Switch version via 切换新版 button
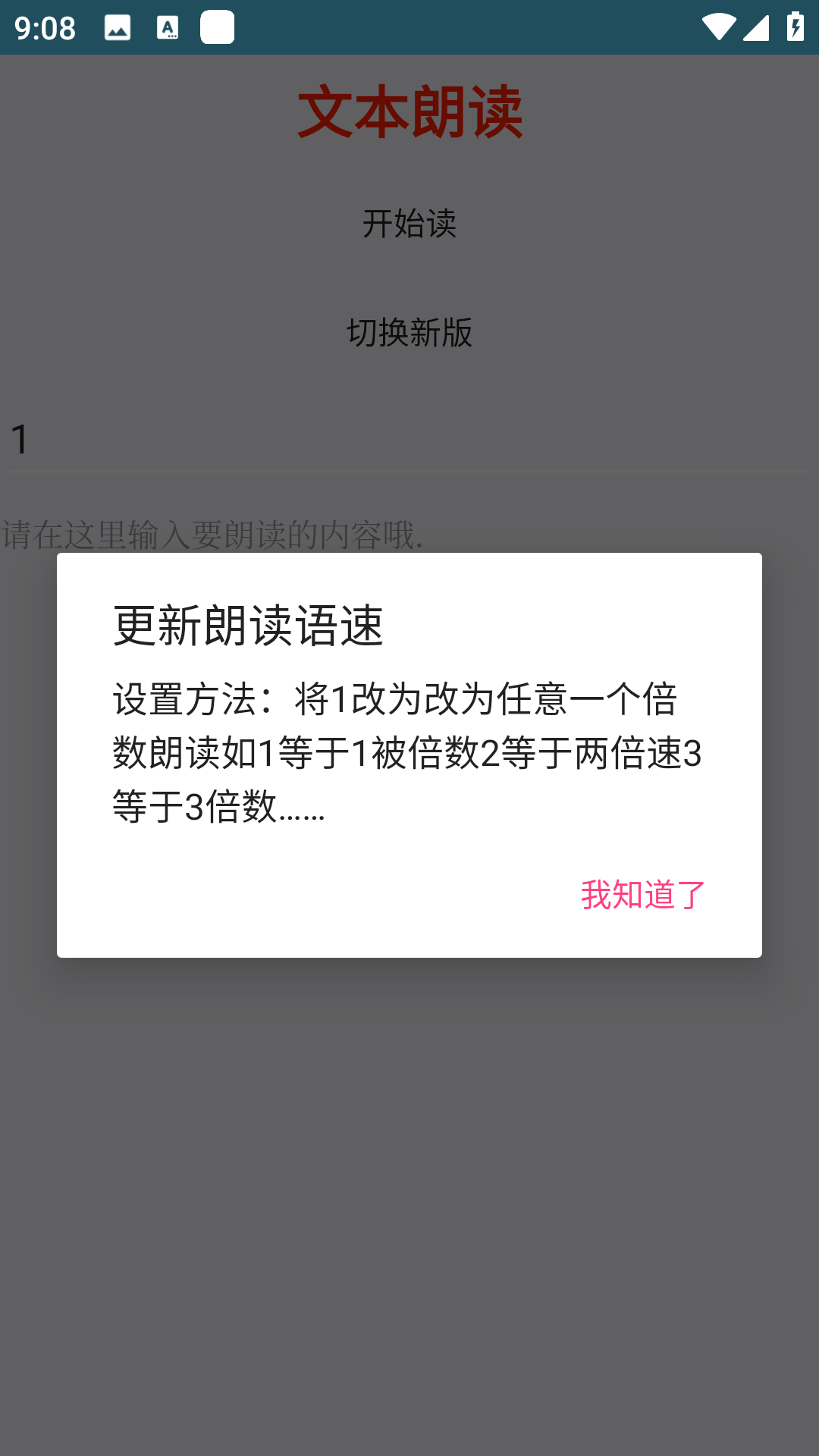 pos(409,333)
